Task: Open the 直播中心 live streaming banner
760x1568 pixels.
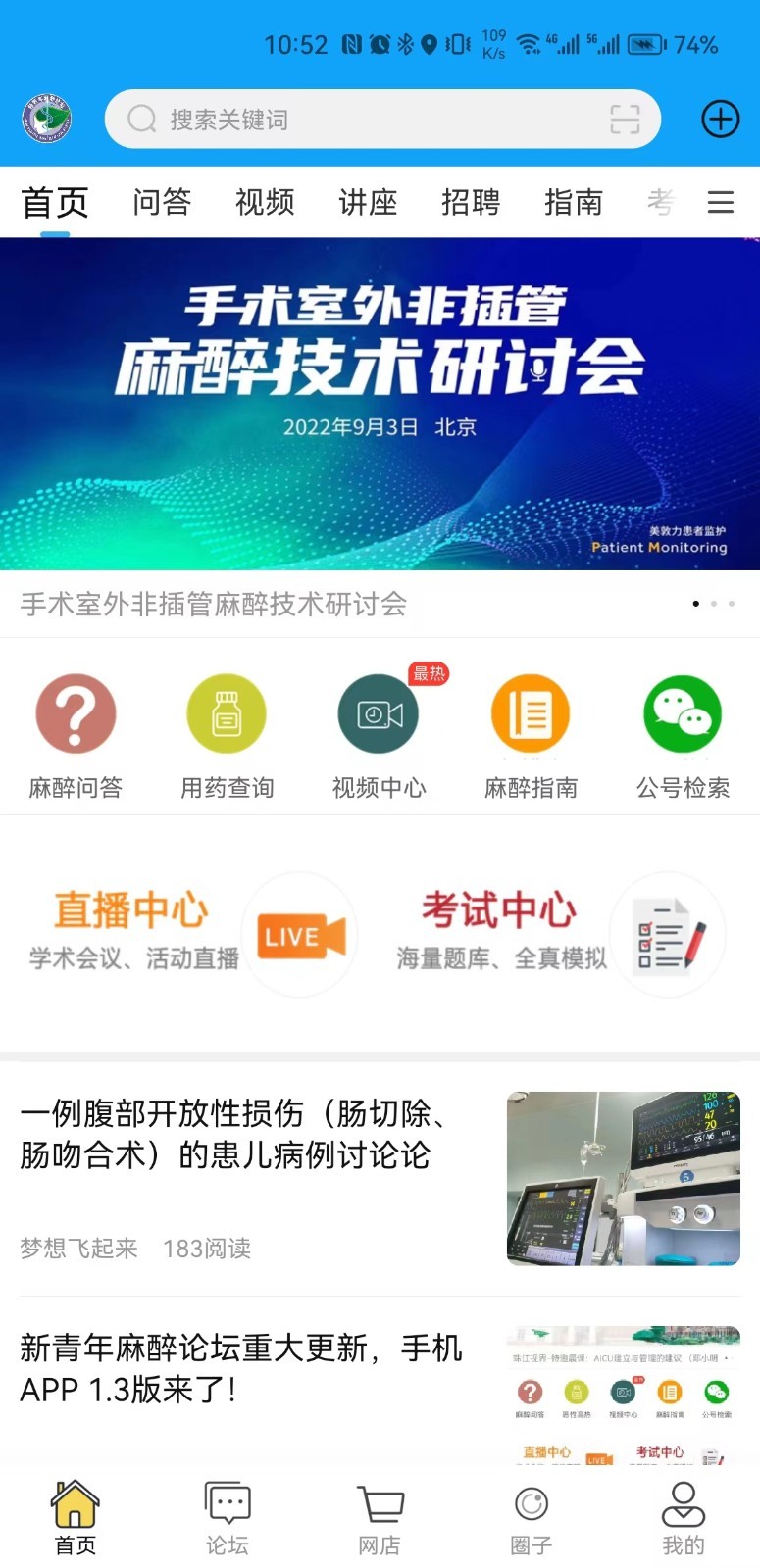Action: point(186,934)
